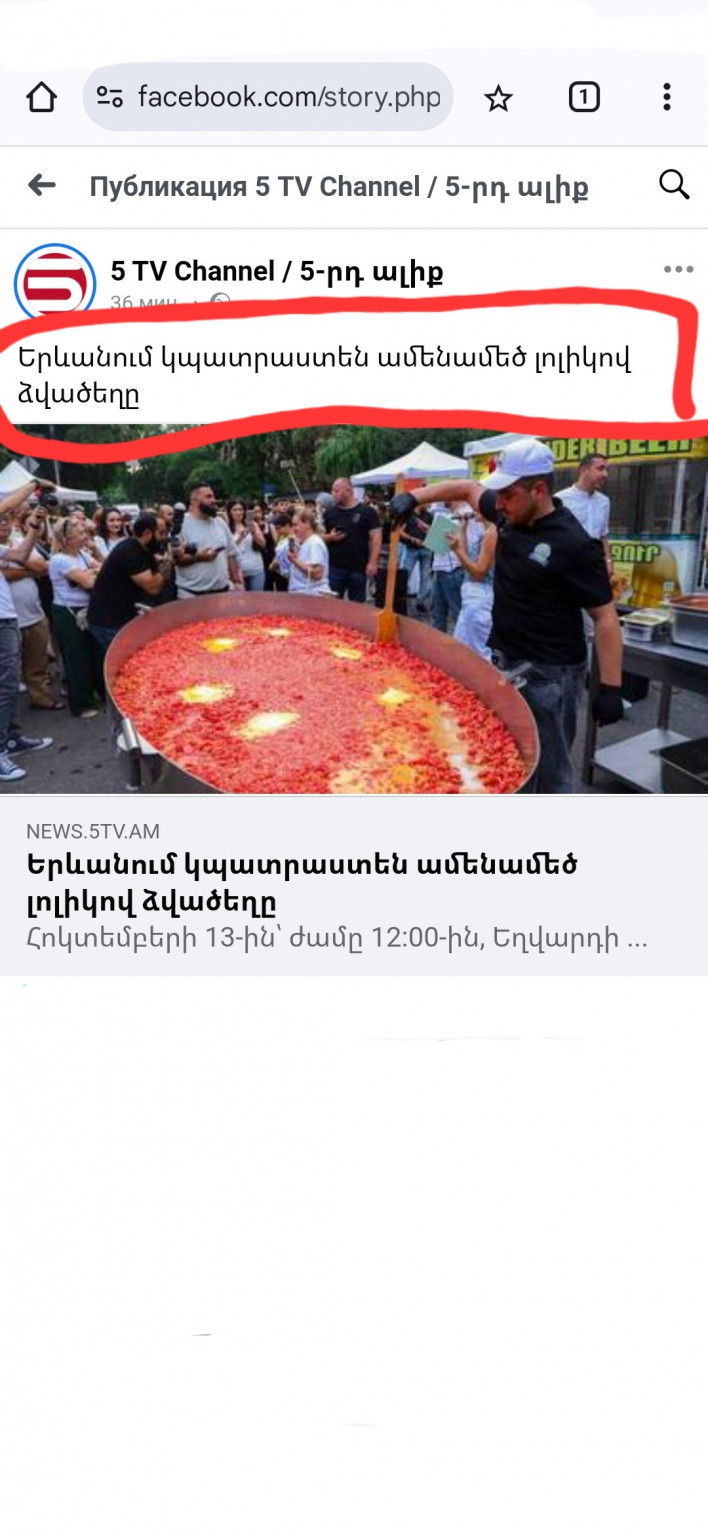
Task: Search on Facebook with the magnifier
Action: click(674, 185)
